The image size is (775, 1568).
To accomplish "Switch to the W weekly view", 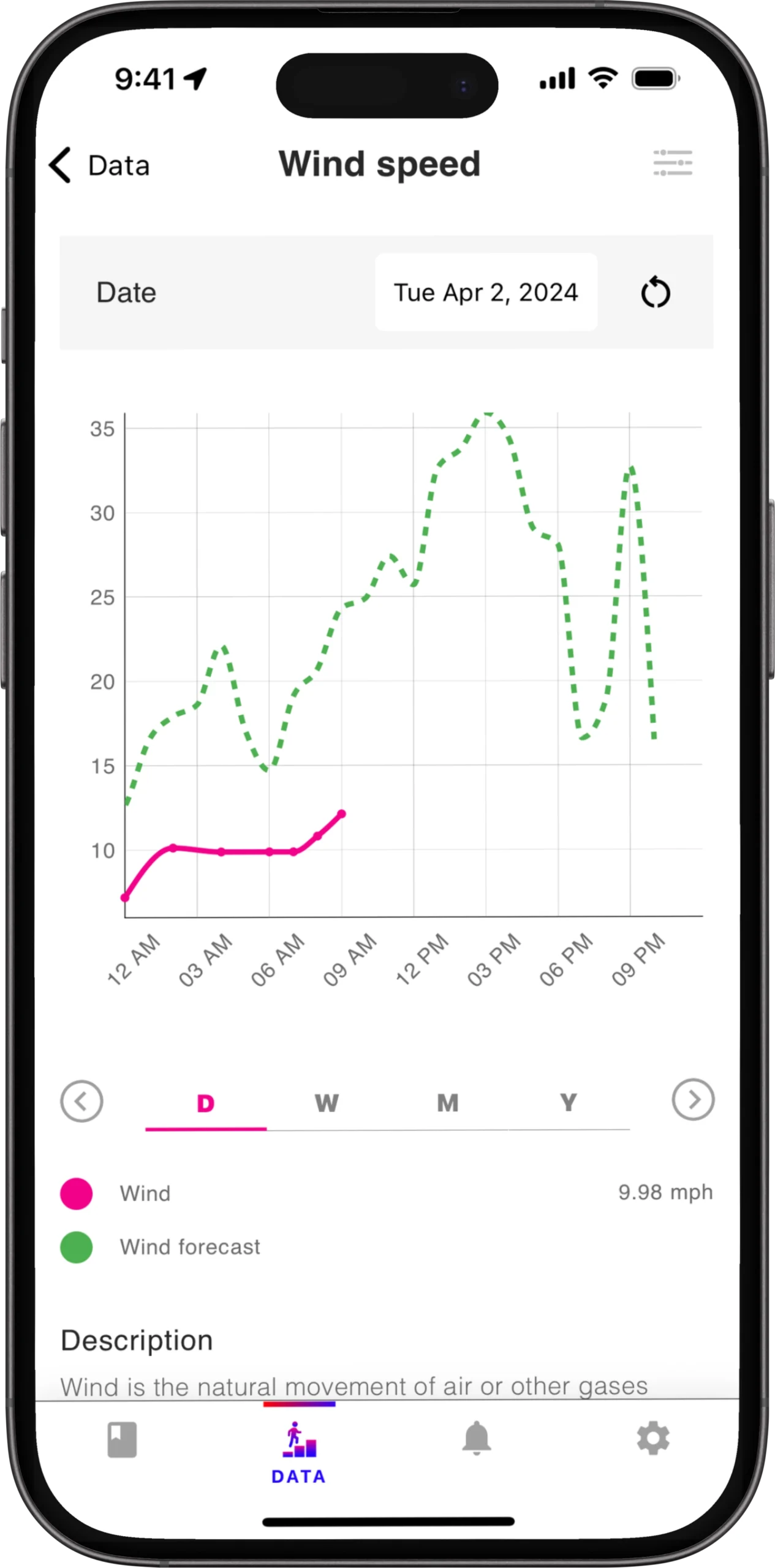I will [x=327, y=1103].
